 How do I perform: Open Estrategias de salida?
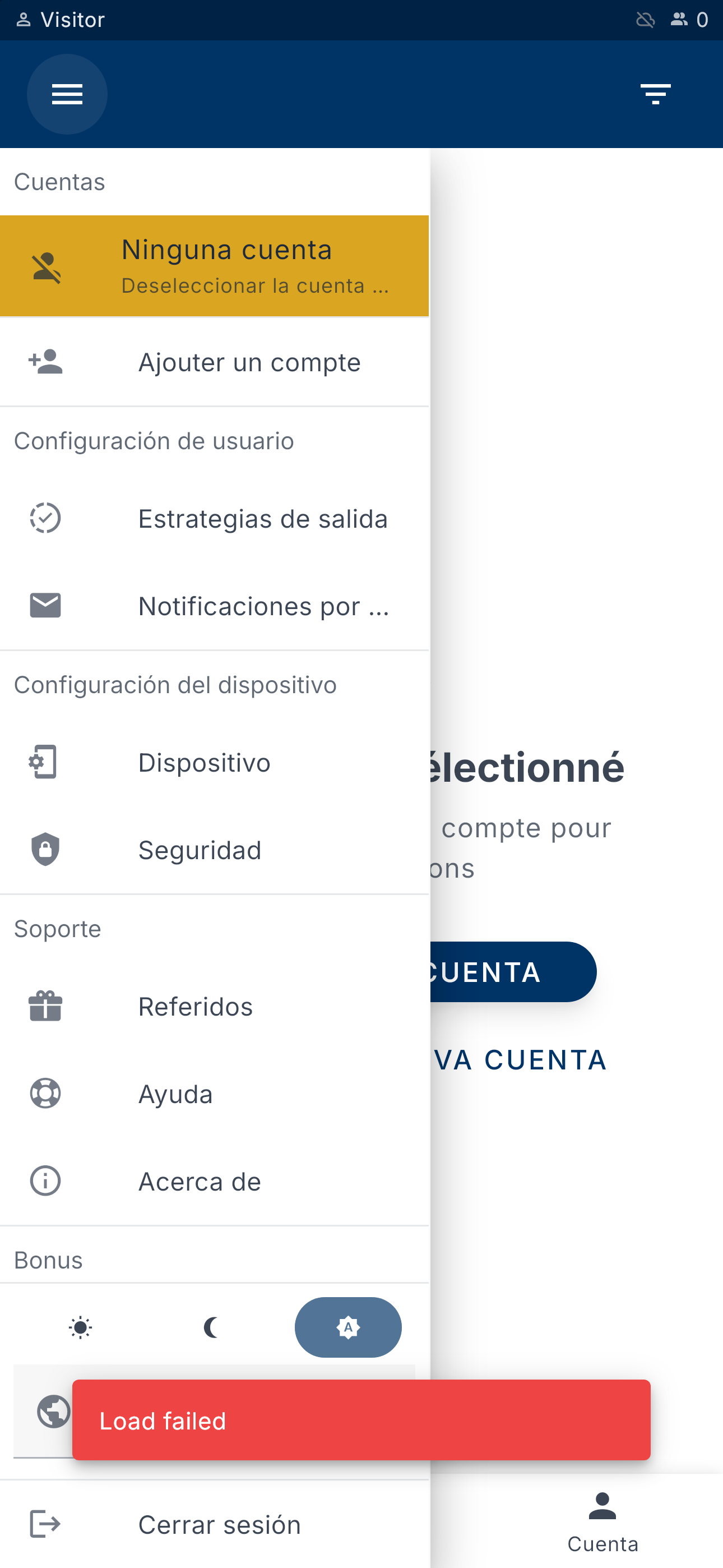pos(214,519)
